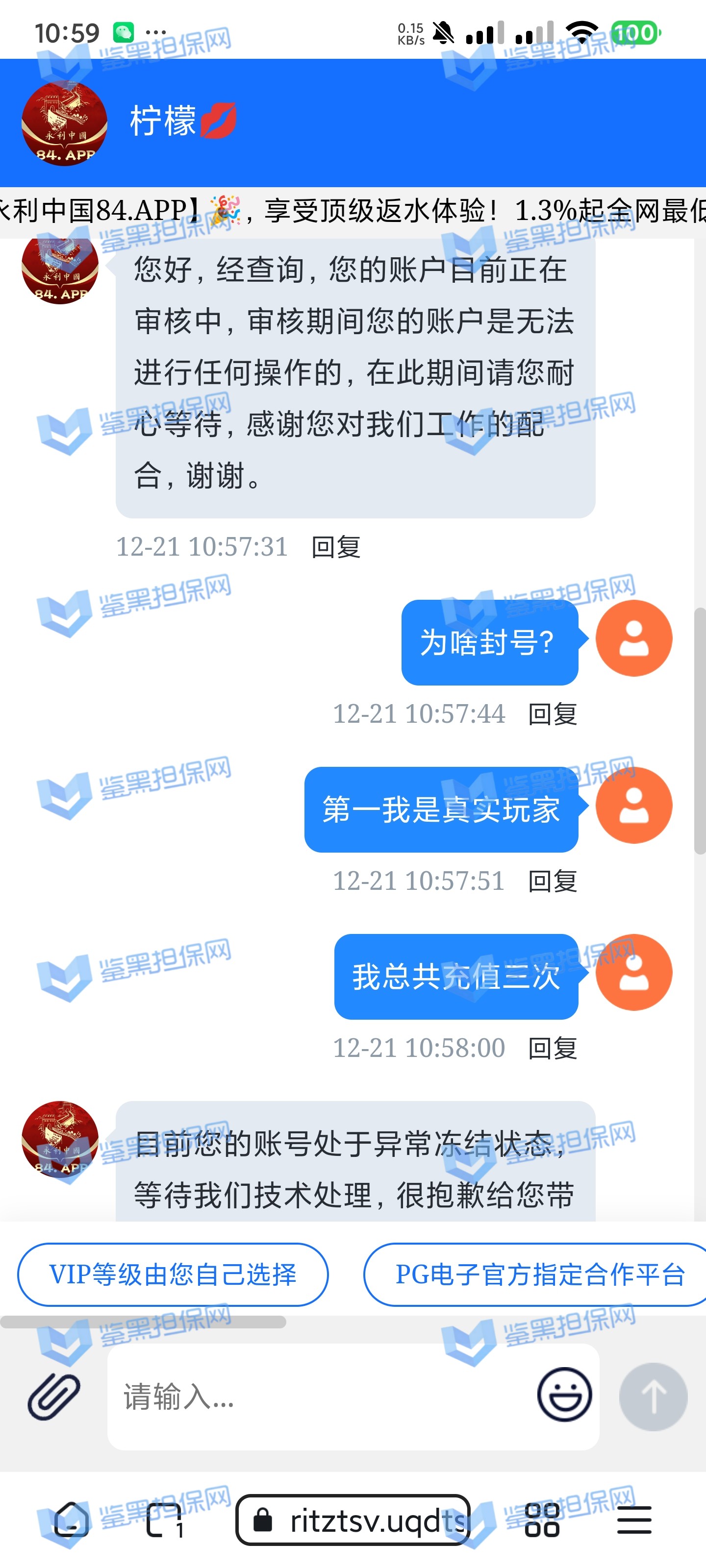Viewport: 706px width, 1568px height.
Task: Open the browser grid tools menu
Action: (x=542, y=1520)
